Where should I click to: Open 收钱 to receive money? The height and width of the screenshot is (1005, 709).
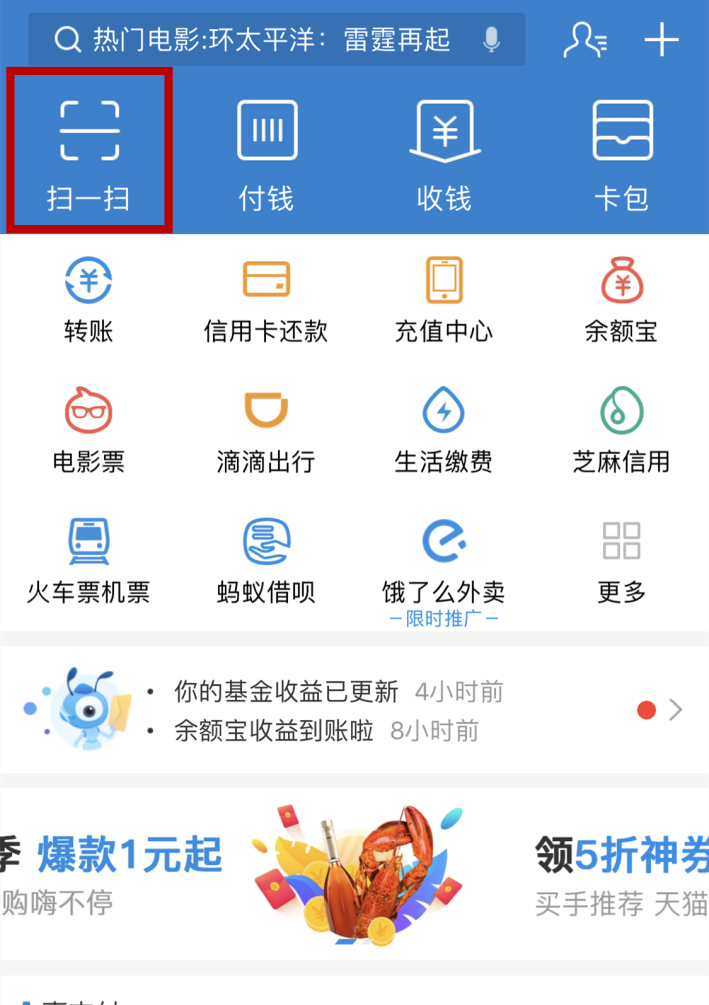coord(443,150)
